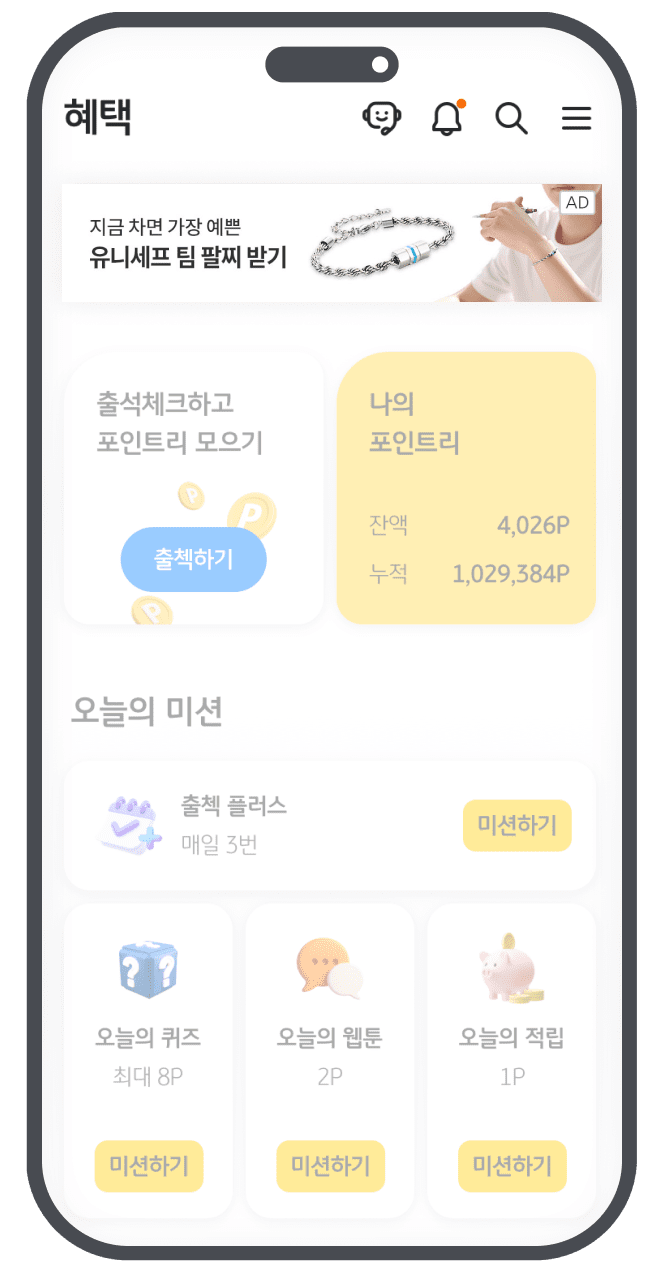
Task: Tap 미션하기 under 오늘의 적립
Action: (x=512, y=1165)
